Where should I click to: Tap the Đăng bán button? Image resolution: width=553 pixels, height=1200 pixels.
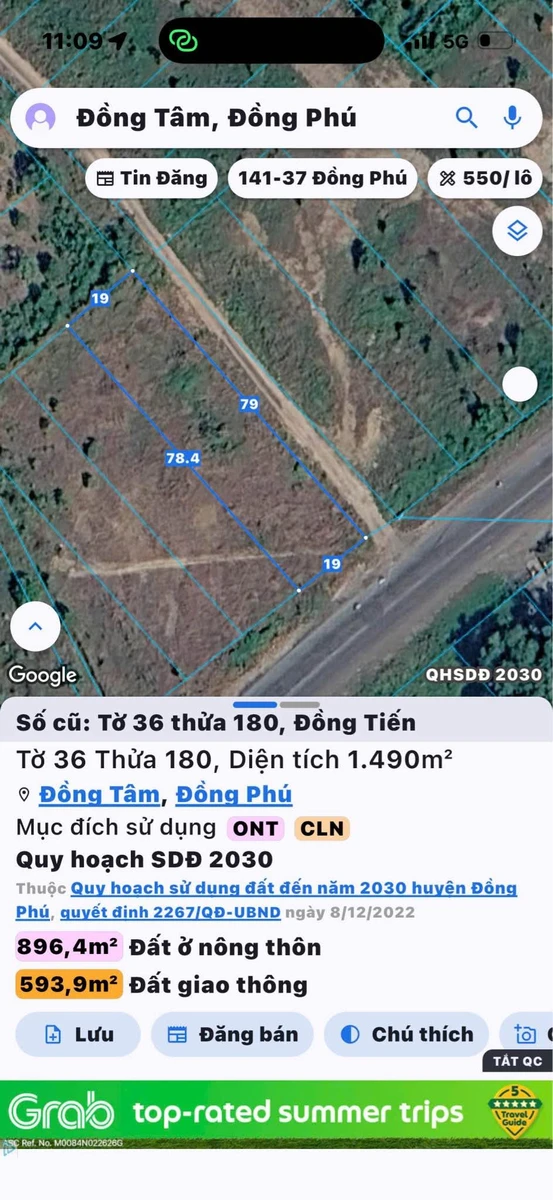coord(232,1034)
